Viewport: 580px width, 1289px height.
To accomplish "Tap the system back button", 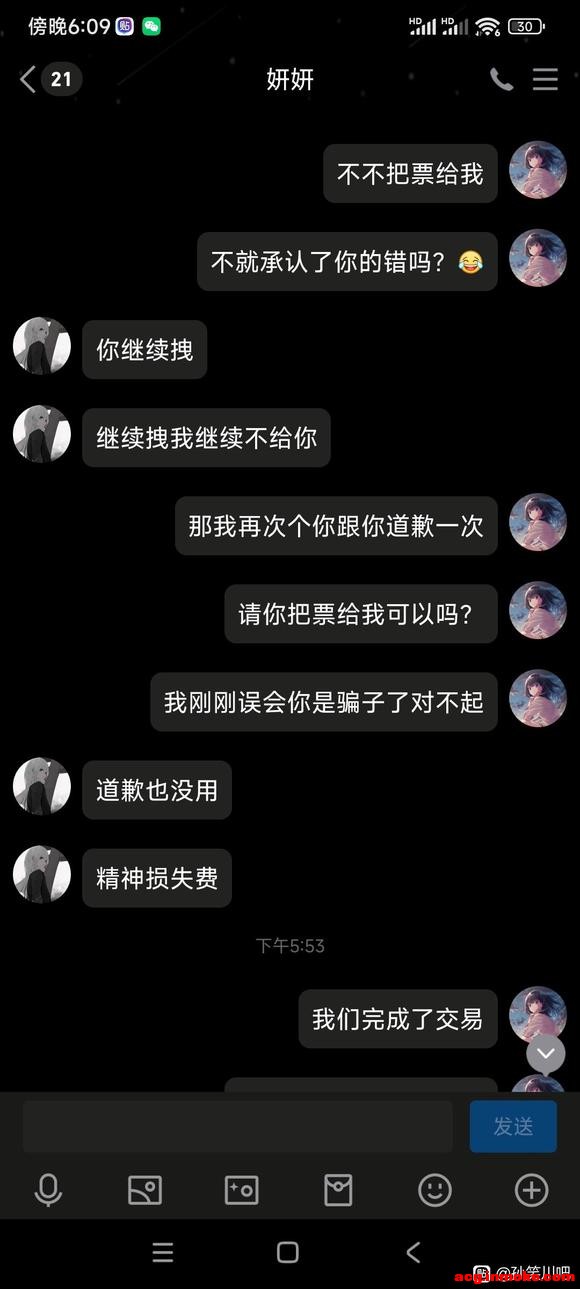I will click(x=413, y=1252).
